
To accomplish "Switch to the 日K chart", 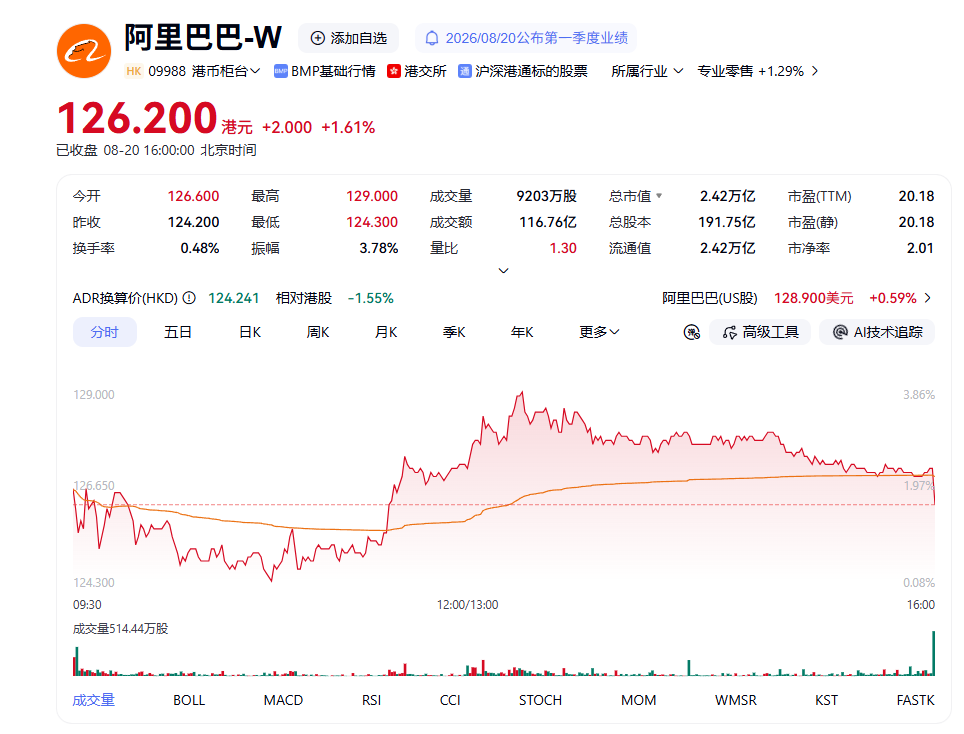I will tap(250, 333).
